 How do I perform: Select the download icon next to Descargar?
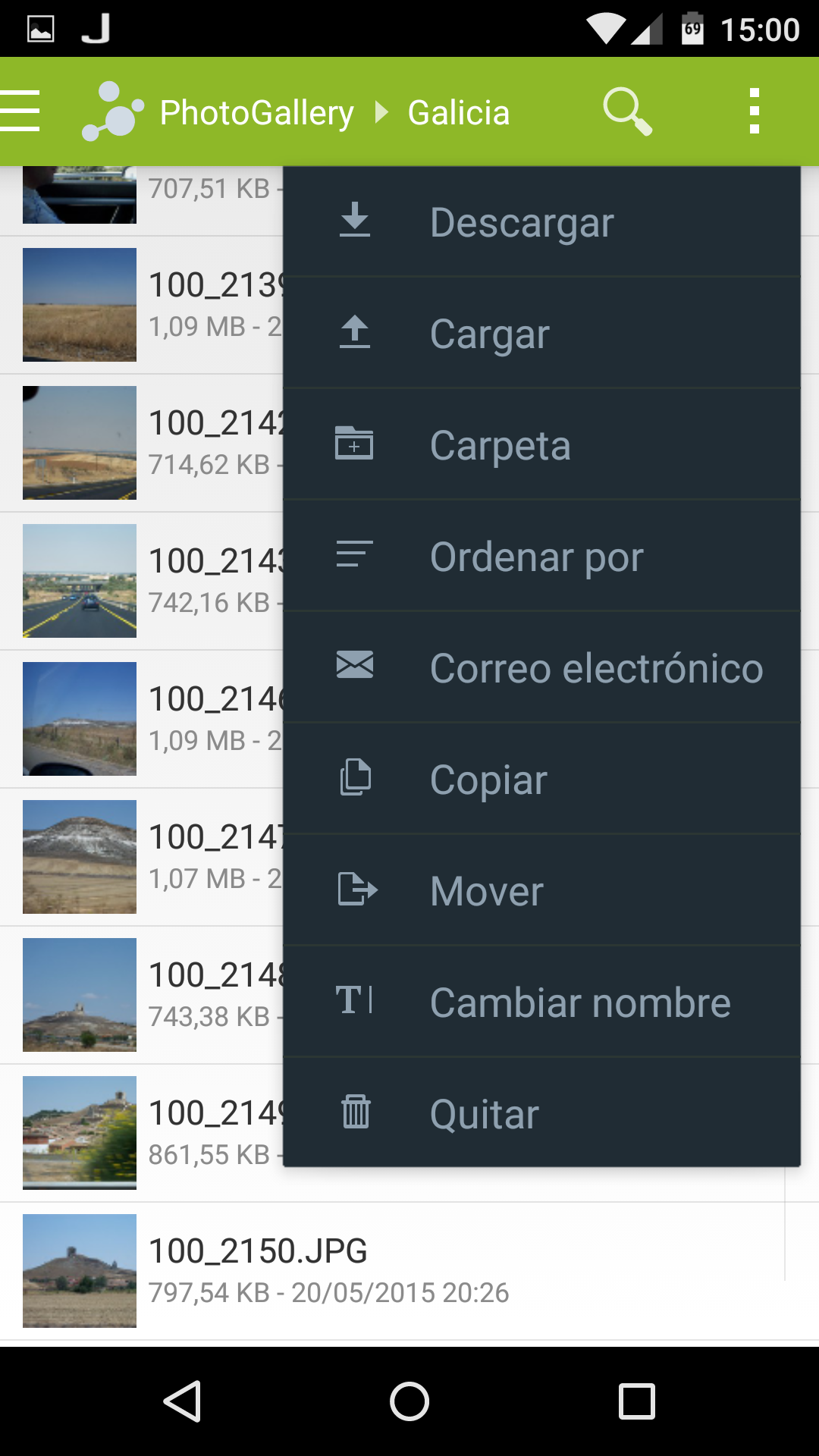pos(354,221)
